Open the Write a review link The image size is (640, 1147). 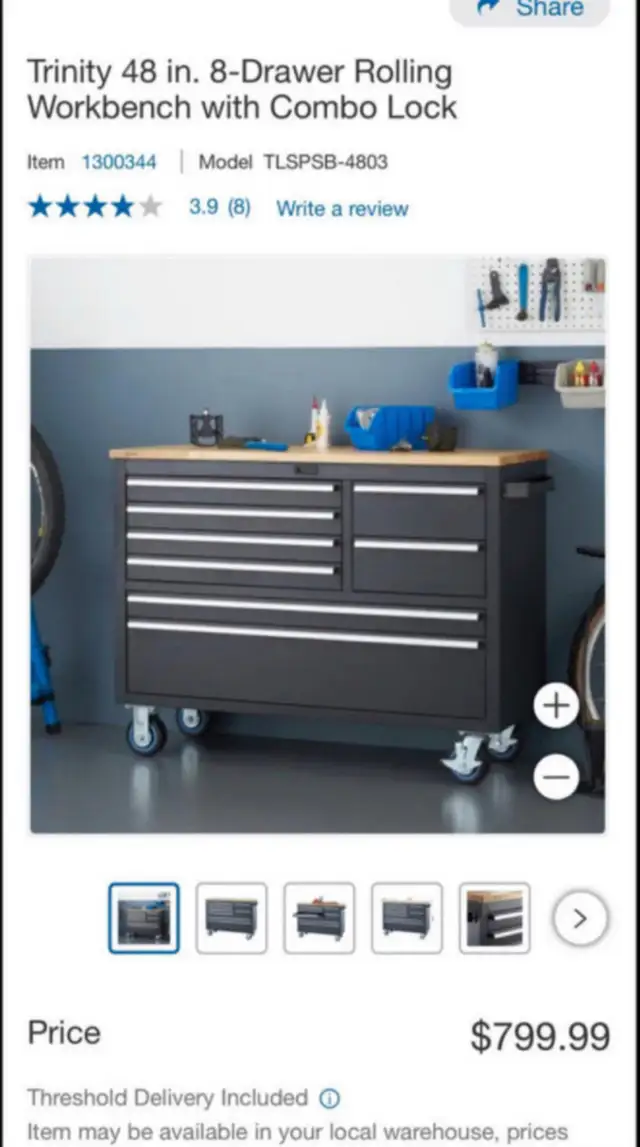(342, 209)
